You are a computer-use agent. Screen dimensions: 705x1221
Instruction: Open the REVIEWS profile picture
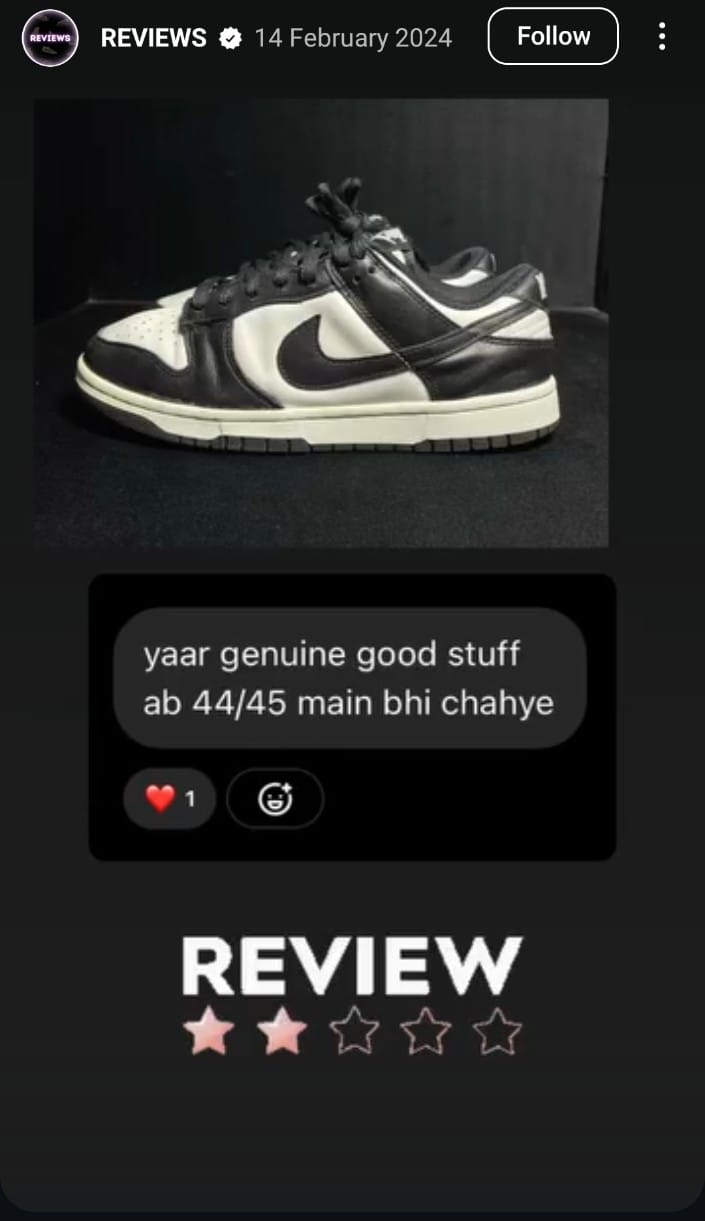[50, 38]
